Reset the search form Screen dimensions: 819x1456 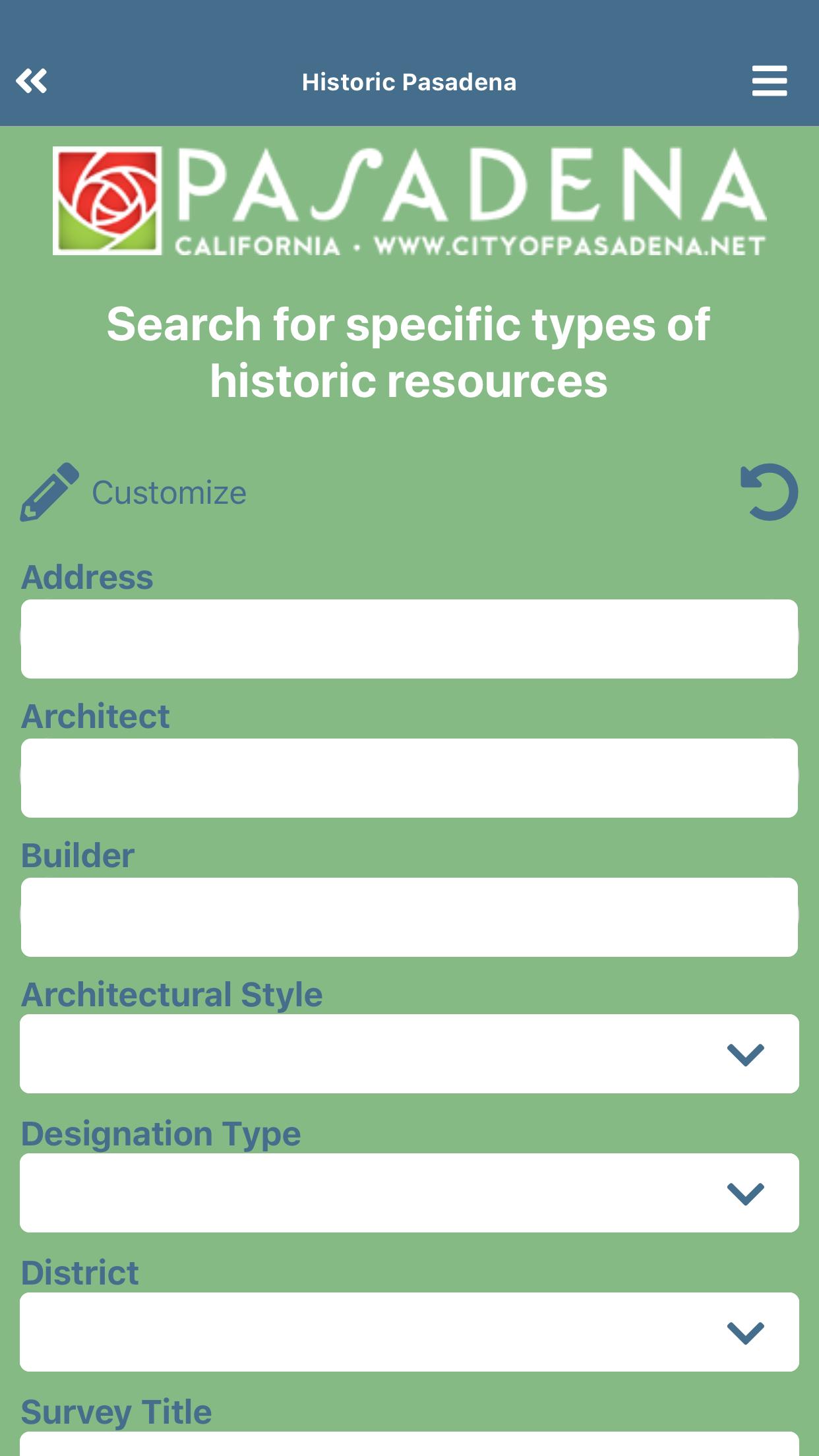[769, 492]
